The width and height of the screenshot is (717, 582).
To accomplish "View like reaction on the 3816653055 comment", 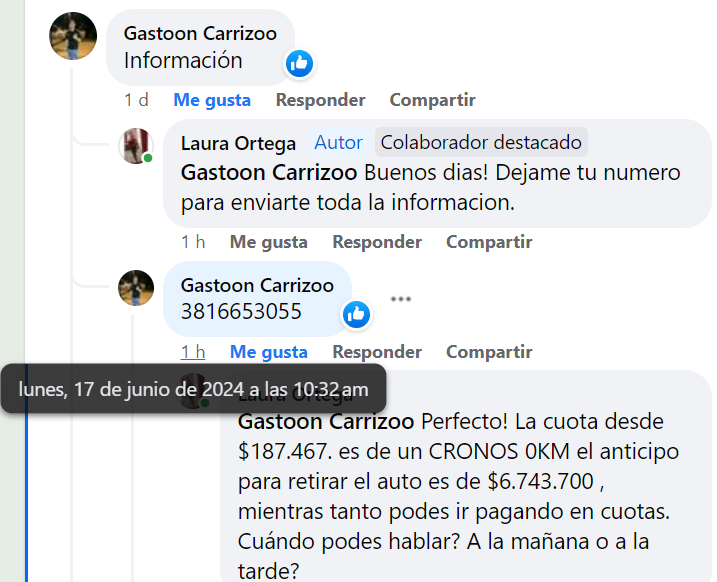I will [x=356, y=315].
